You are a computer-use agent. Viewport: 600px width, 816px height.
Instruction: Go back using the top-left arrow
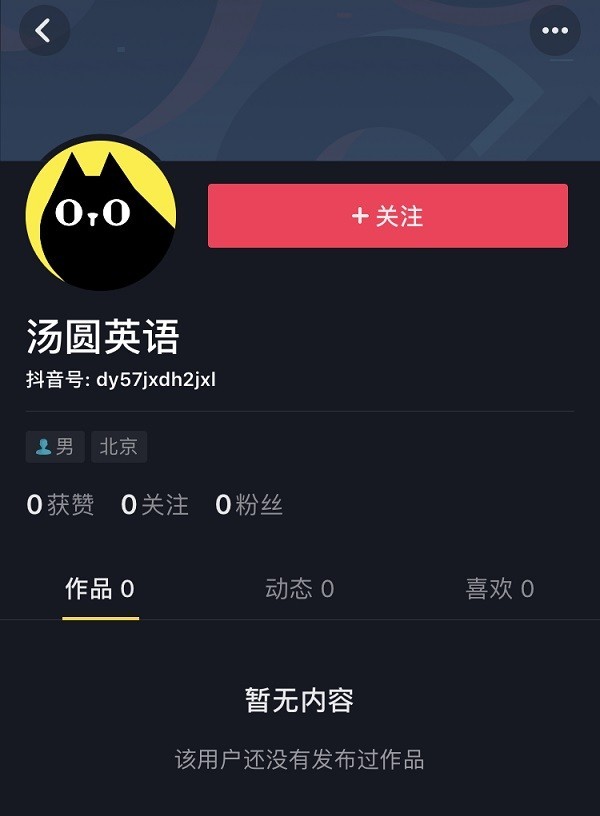[x=44, y=31]
